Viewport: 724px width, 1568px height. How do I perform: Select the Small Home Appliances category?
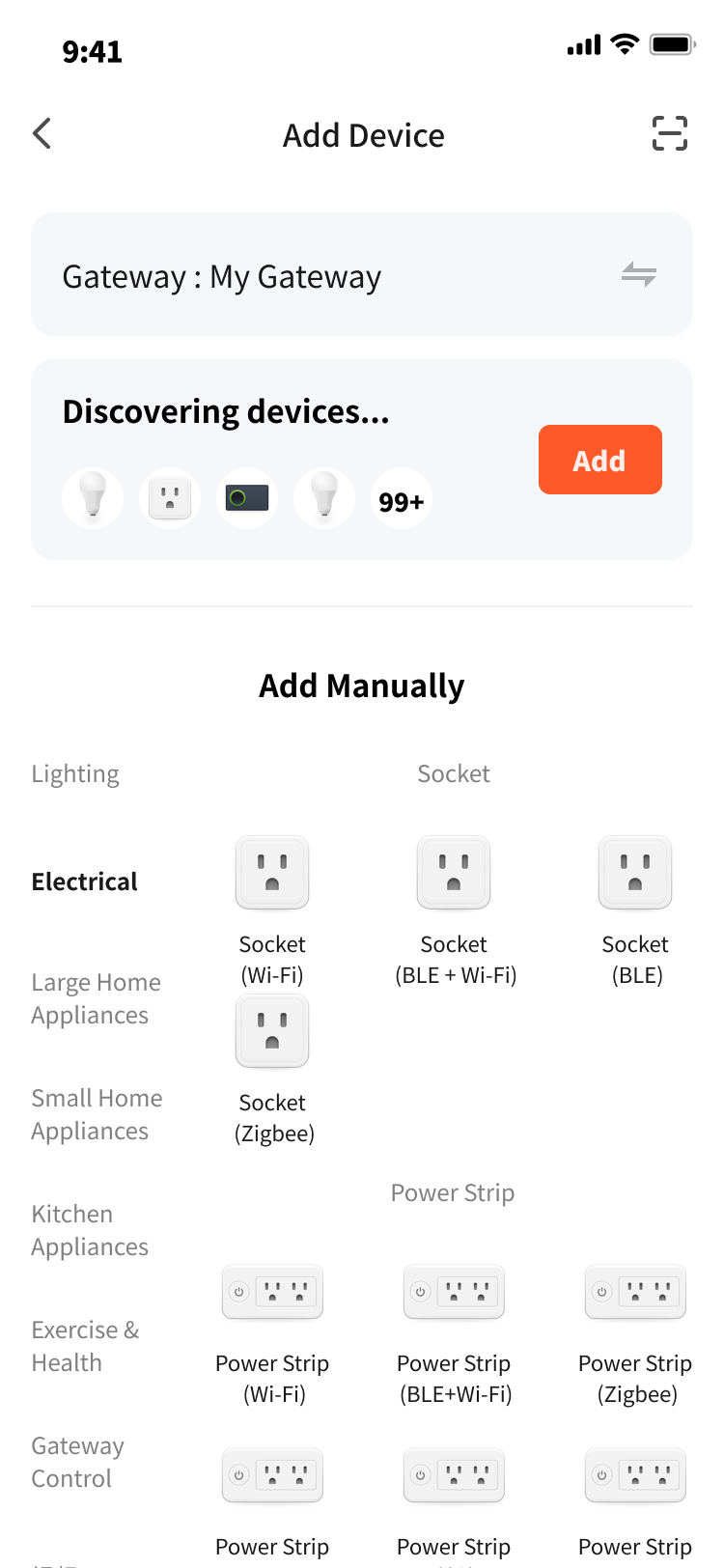tap(97, 1114)
